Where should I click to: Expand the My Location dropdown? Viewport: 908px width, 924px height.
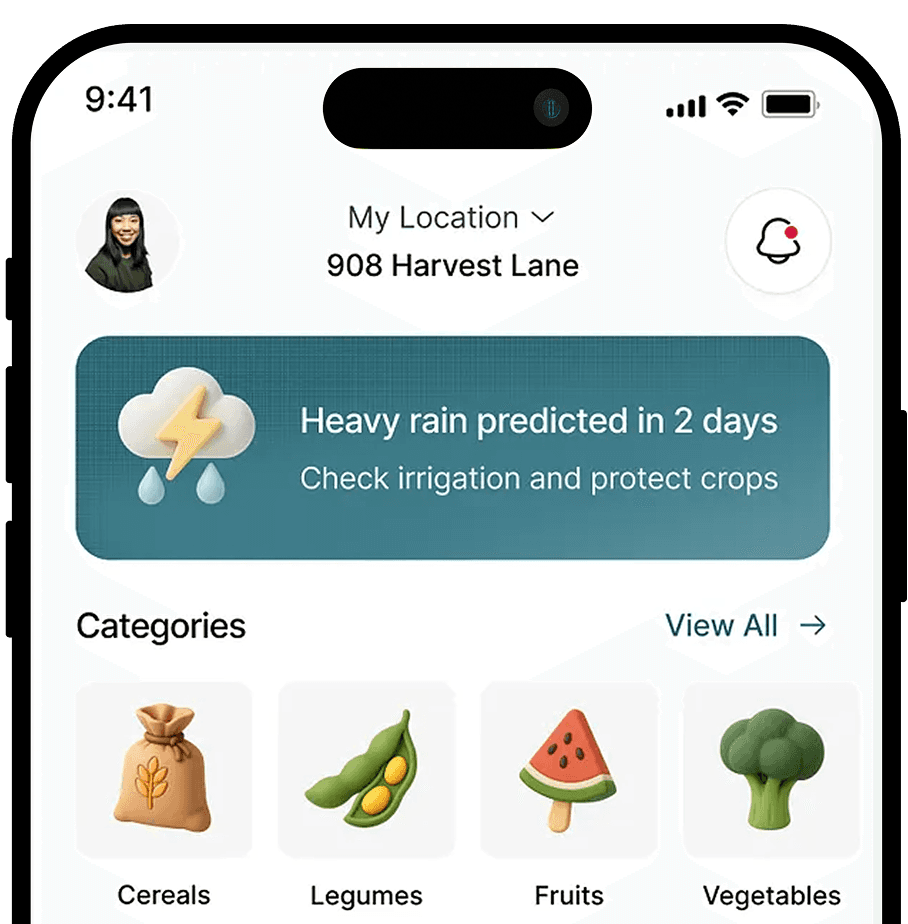[x=451, y=217]
